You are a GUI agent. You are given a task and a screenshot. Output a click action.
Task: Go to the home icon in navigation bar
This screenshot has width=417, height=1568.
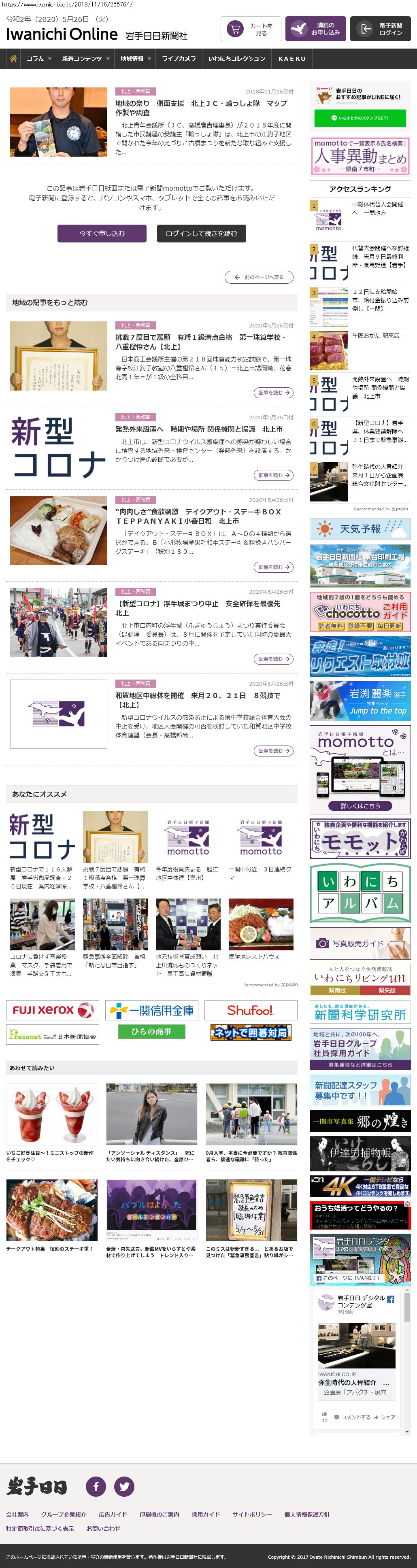point(13,58)
